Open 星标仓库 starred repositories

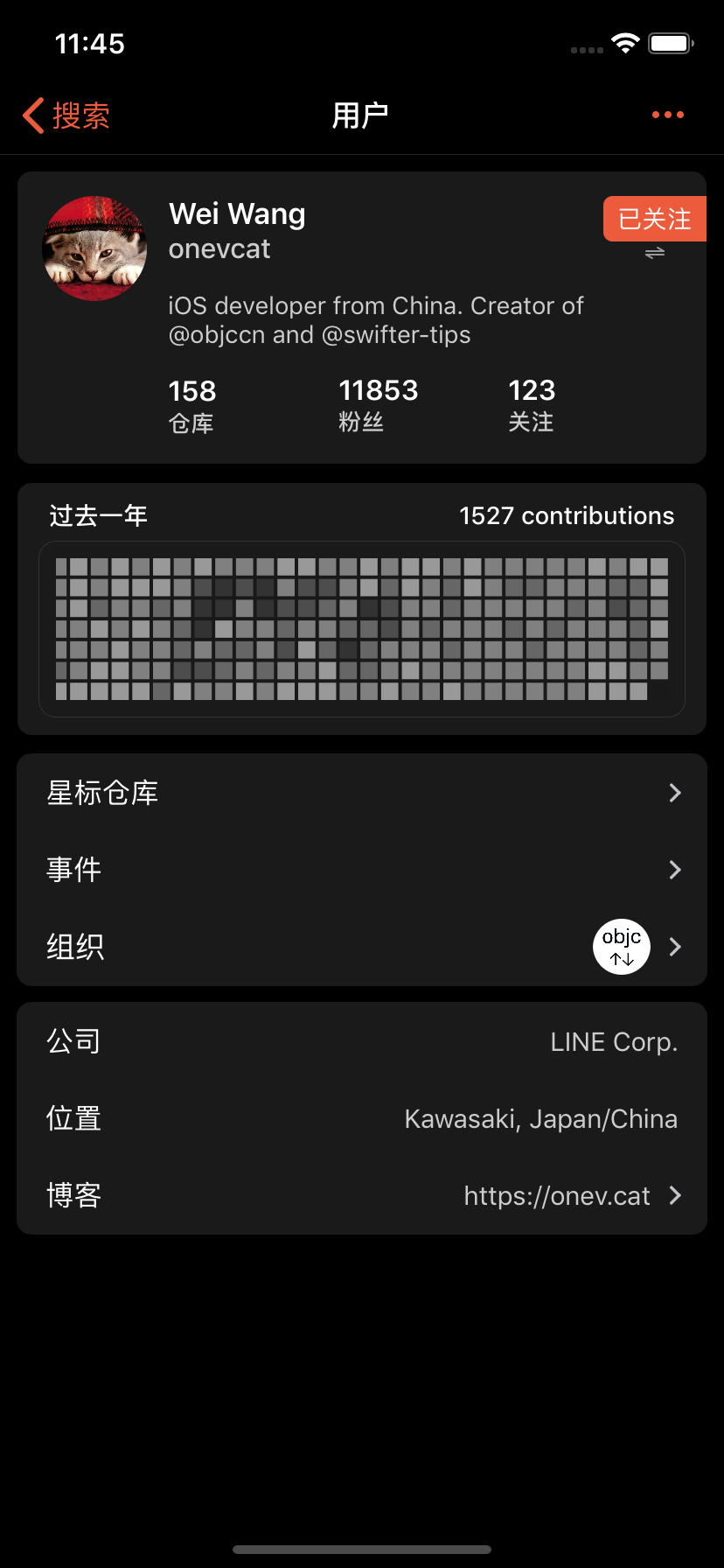click(x=362, y=793)
